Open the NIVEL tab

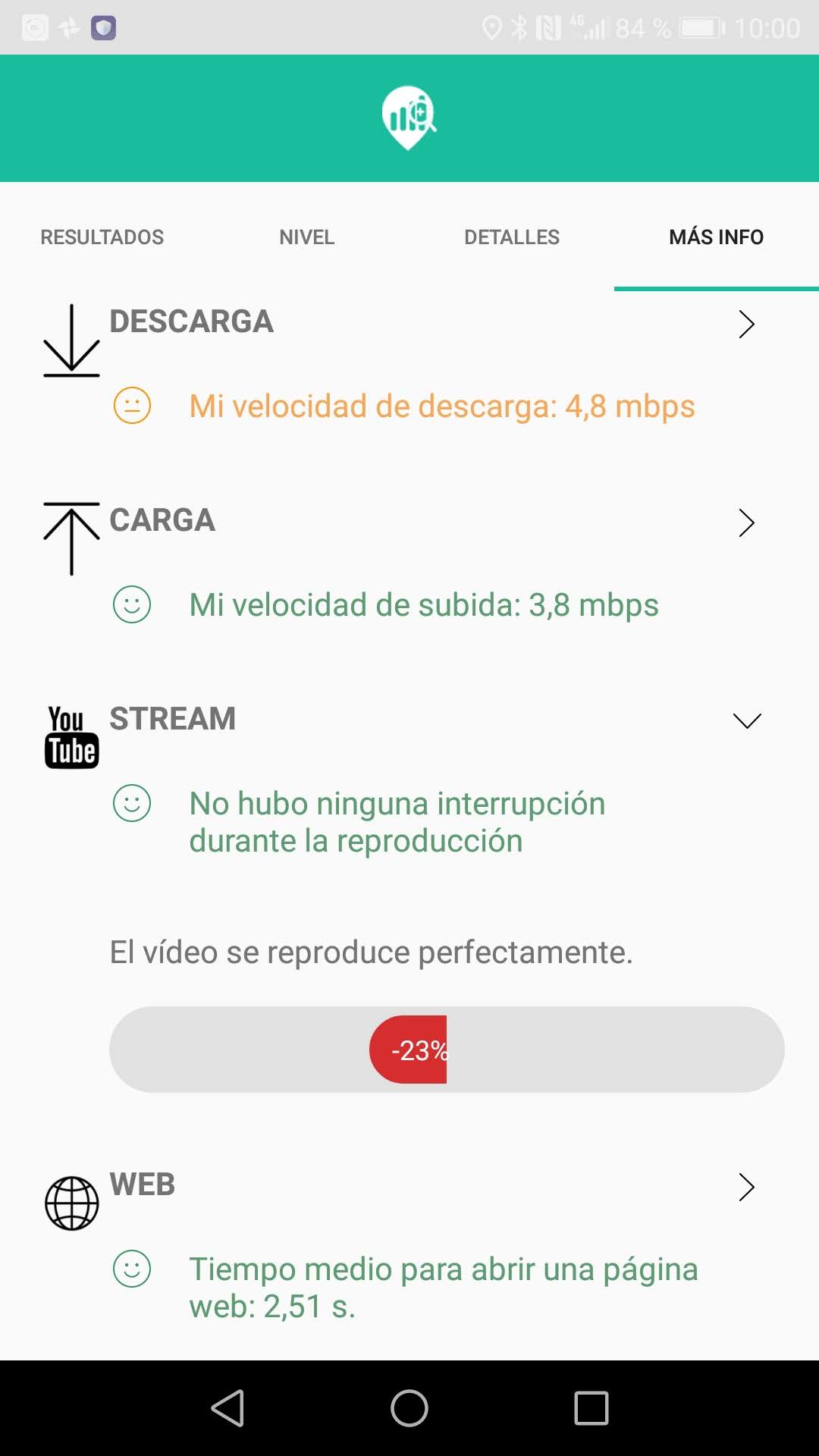[x=306, y=237]
